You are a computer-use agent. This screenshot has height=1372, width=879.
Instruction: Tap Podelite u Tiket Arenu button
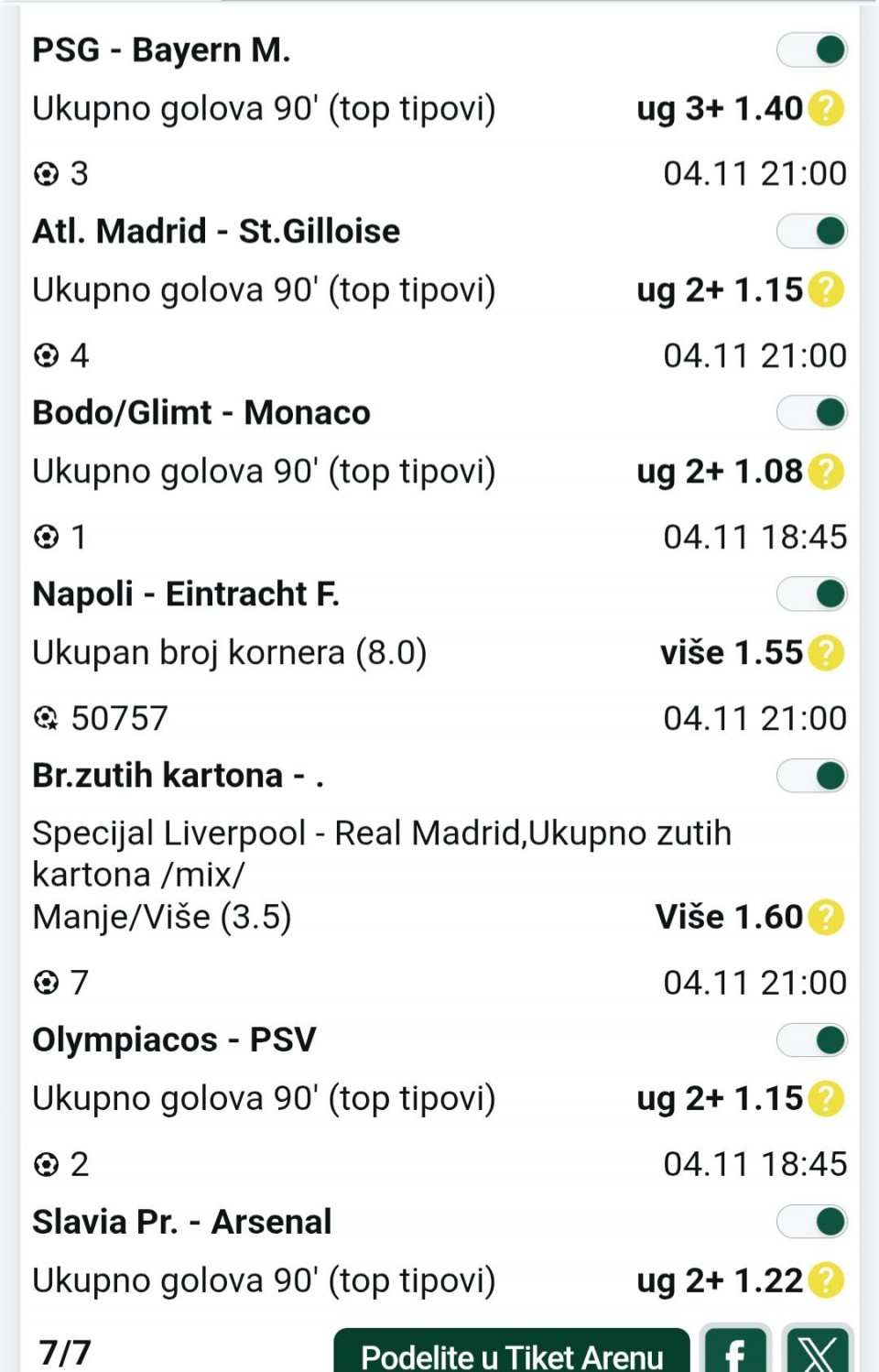point(511,1354)
